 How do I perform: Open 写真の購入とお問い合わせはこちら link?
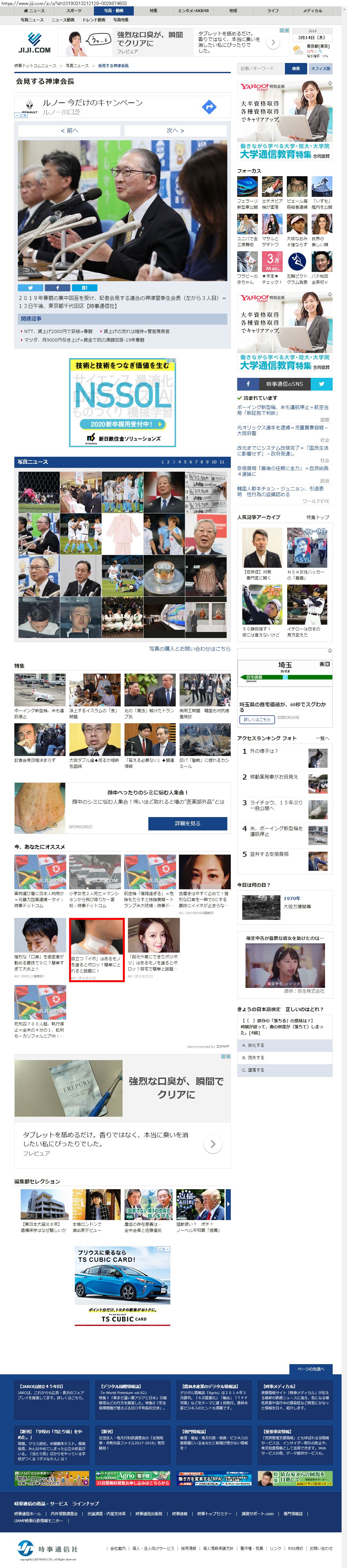pyautogui.click(x=190, y=648)
